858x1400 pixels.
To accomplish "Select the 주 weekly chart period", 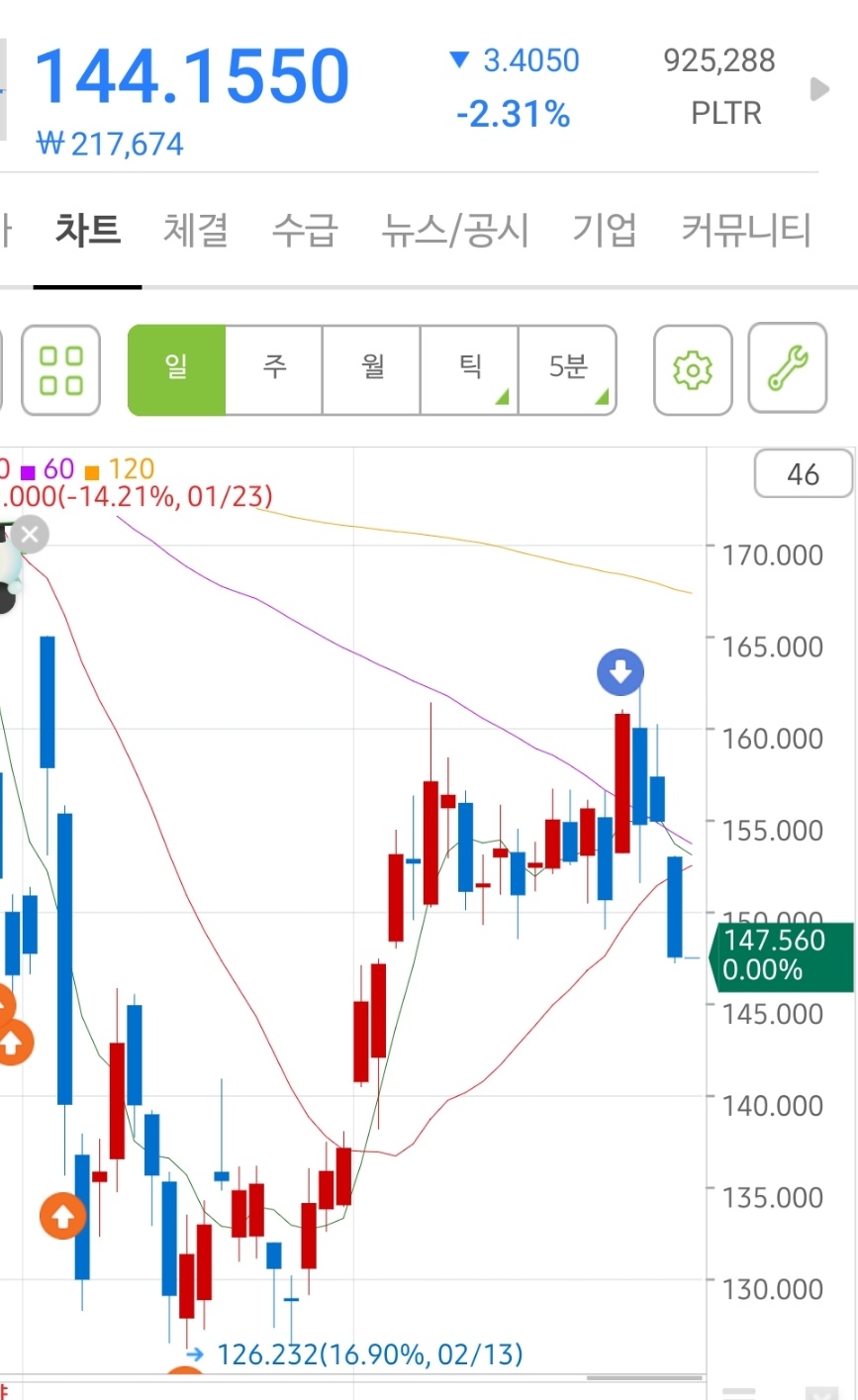I will tap(274, 369).
